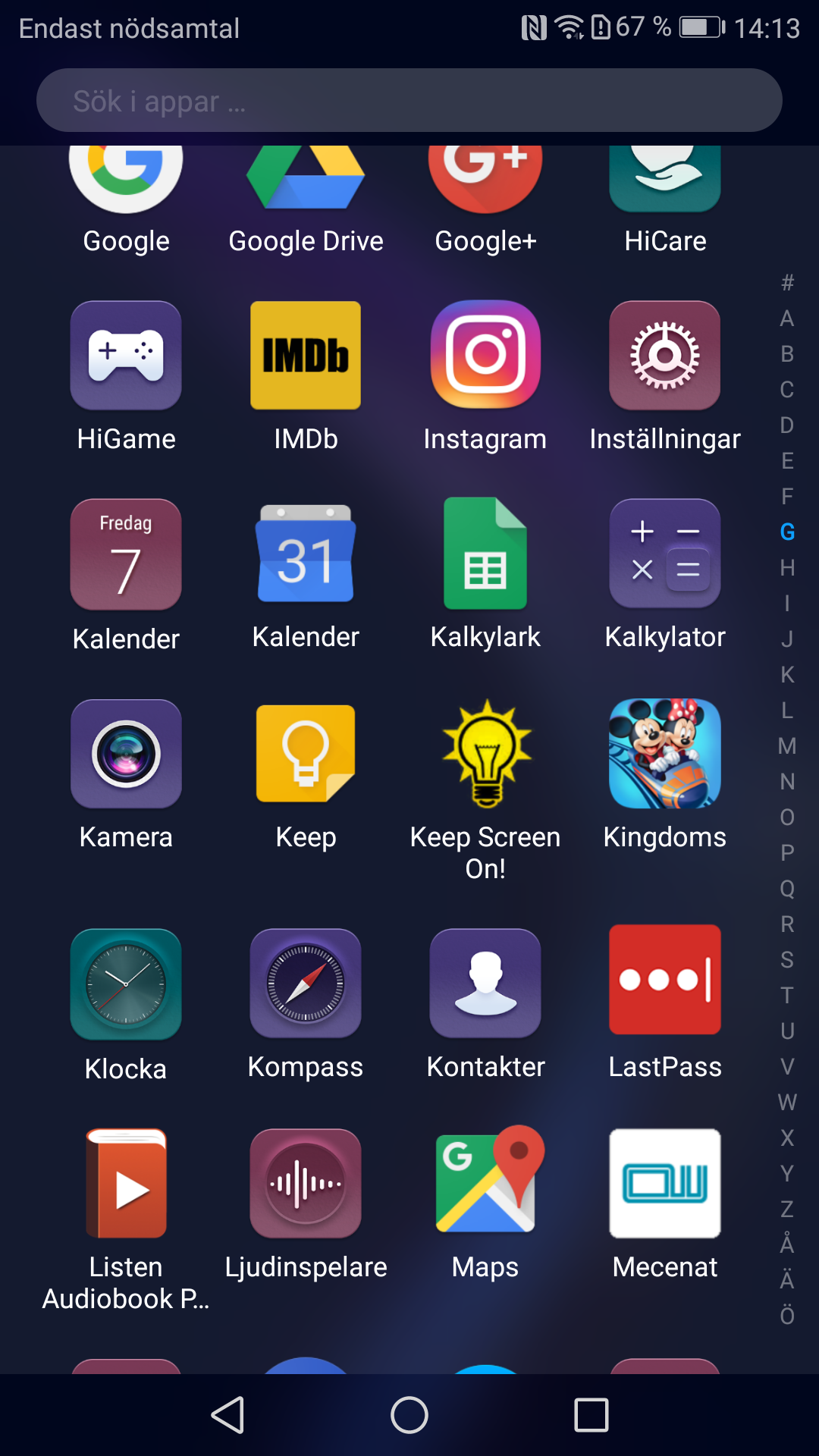Launch Keep Screen On!
The height and width of the screenshot is (1456, 819).
[x=485, y=754]
